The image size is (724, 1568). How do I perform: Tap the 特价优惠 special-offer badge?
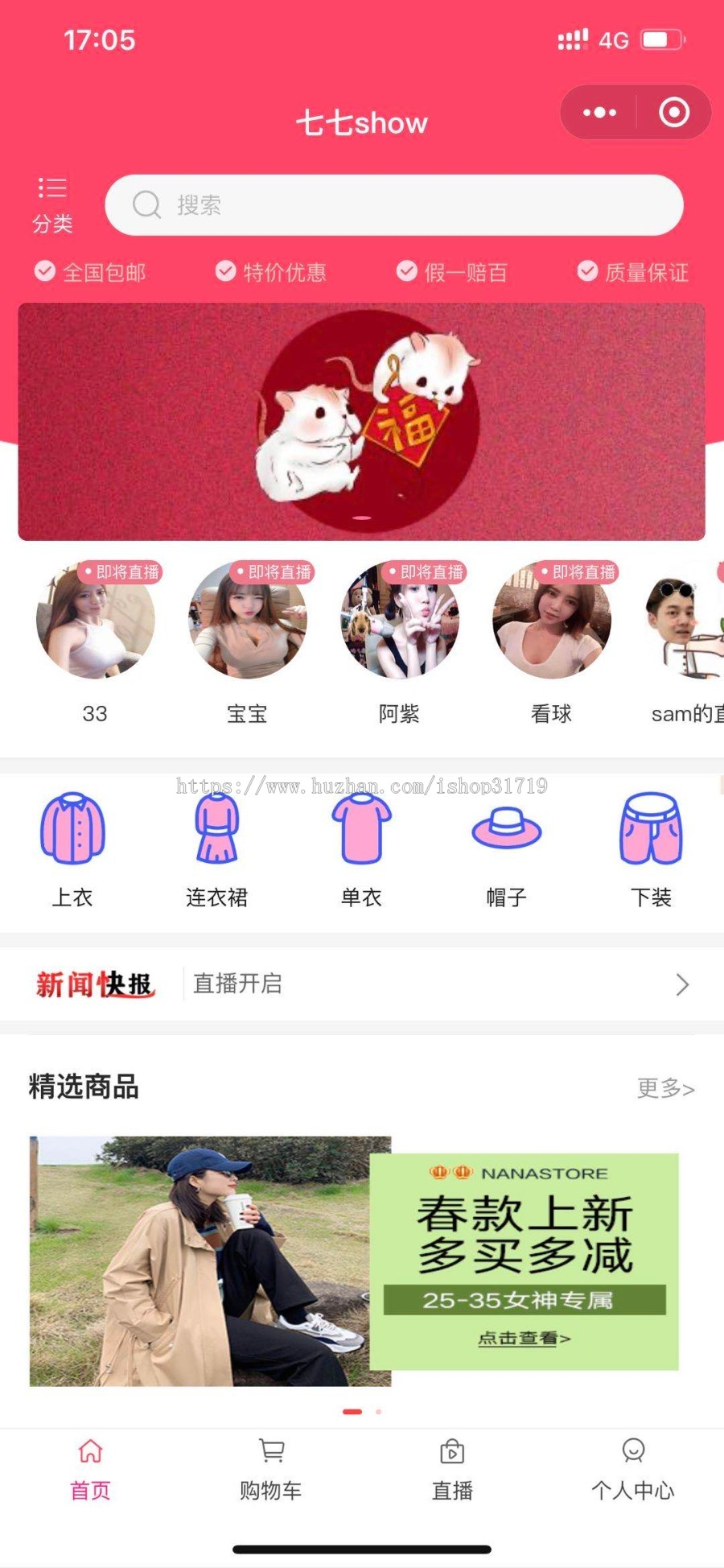[x=271, y=272]
